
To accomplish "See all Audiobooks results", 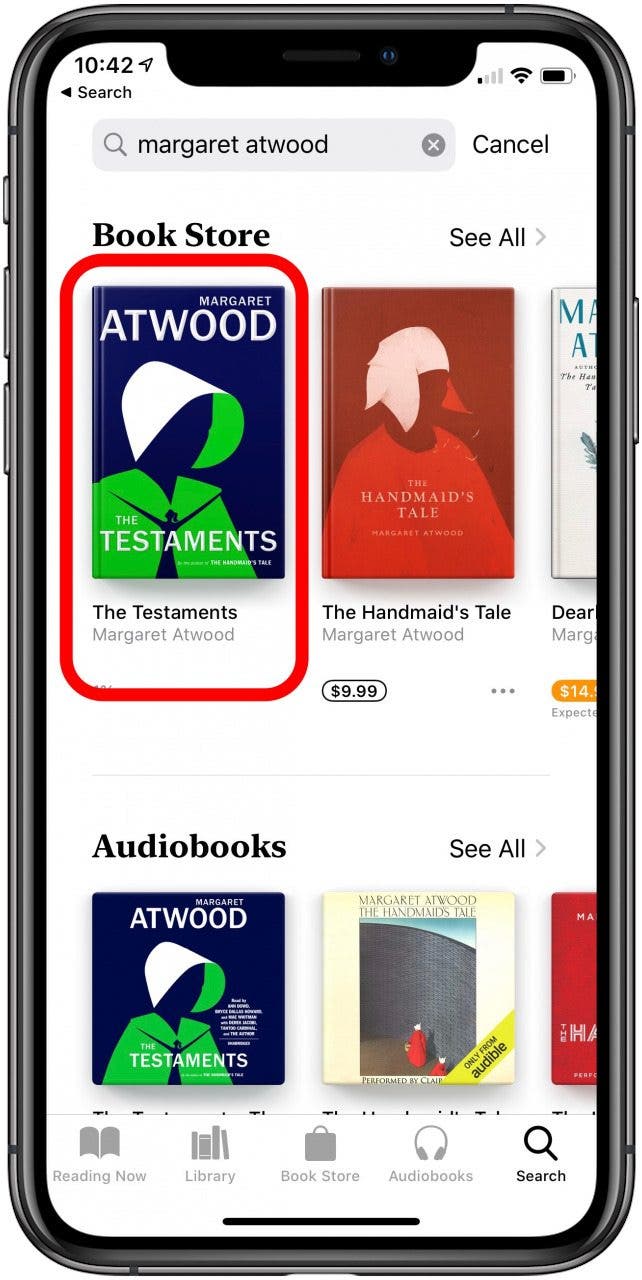I will (497, 848).
